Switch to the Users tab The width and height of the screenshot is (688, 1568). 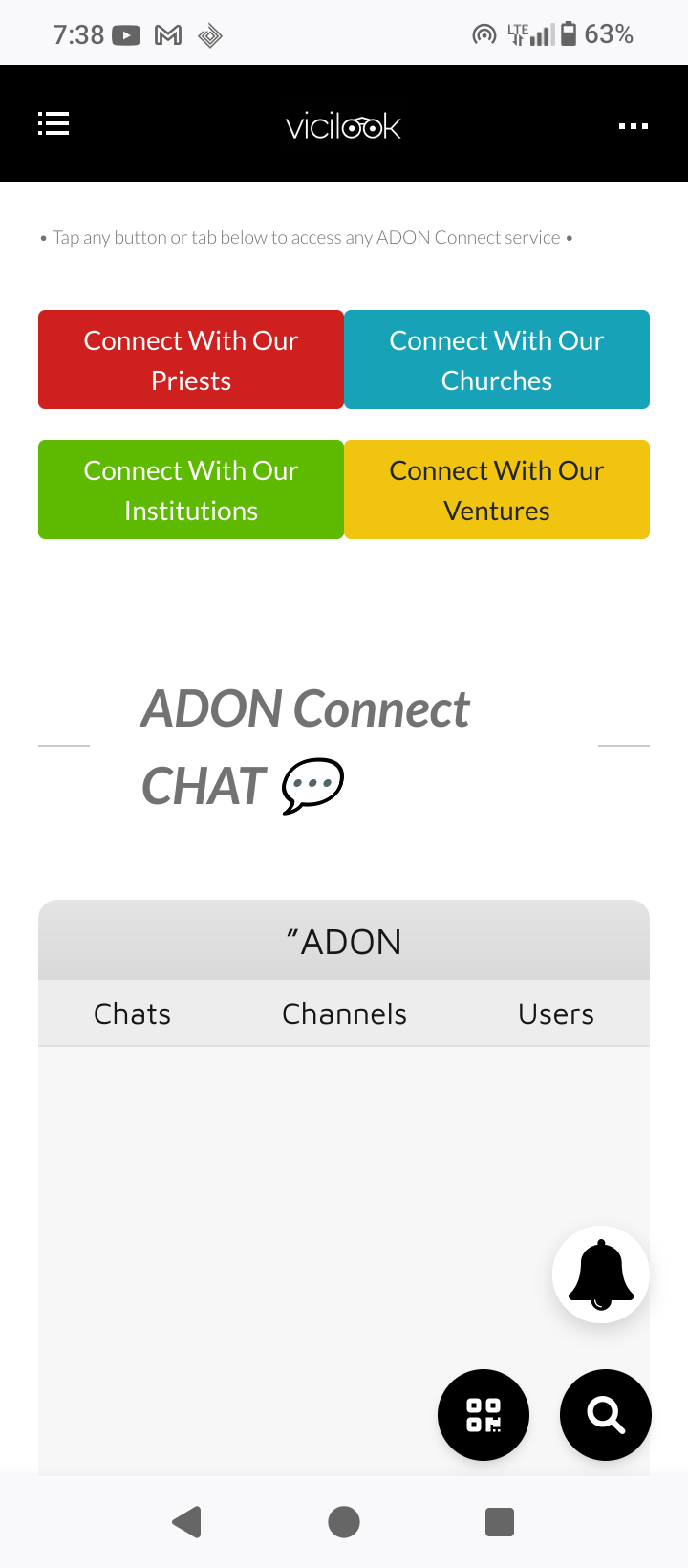pos(555,1013)
